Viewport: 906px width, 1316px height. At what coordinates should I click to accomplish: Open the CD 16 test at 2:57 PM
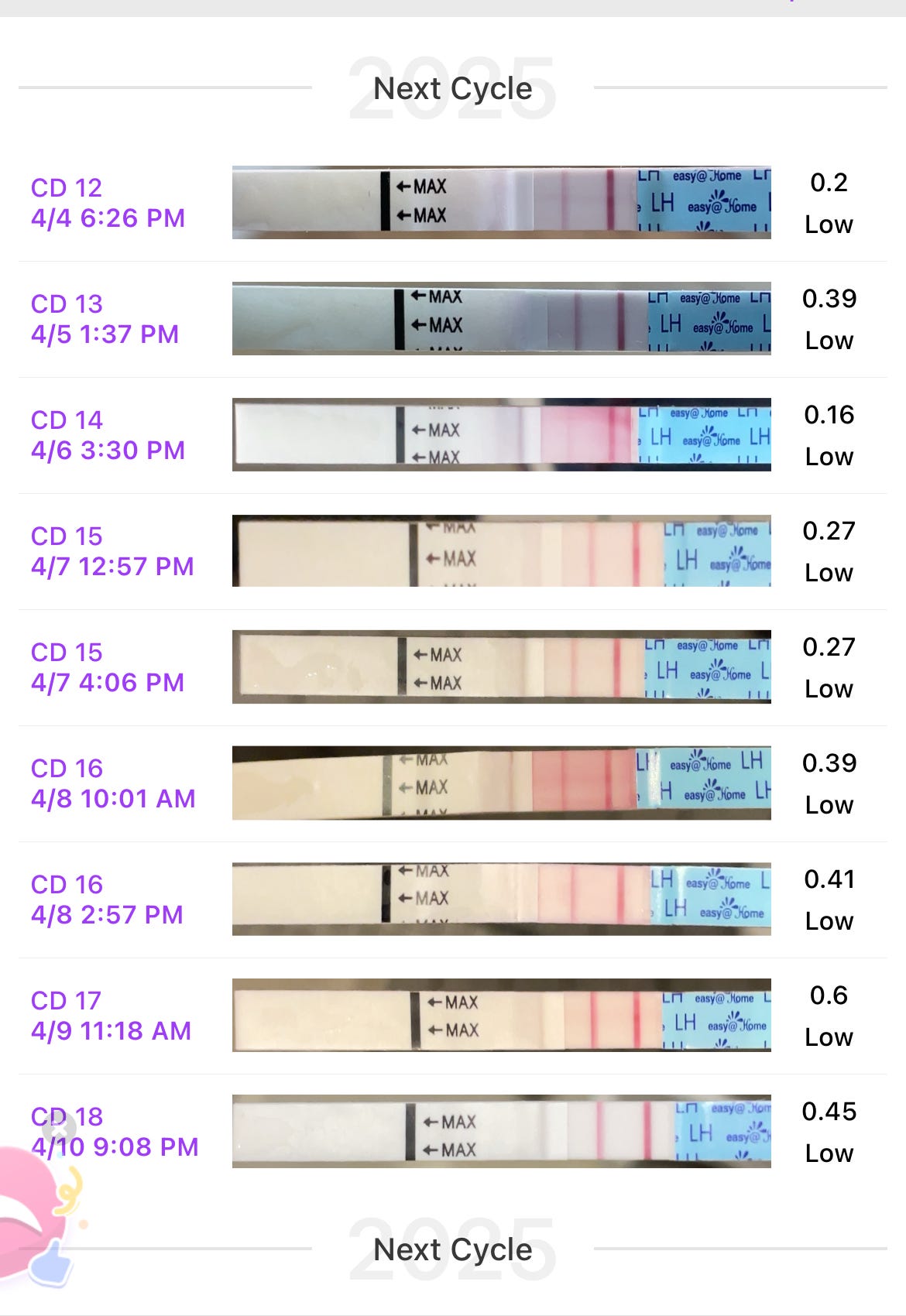coord(501,900)
